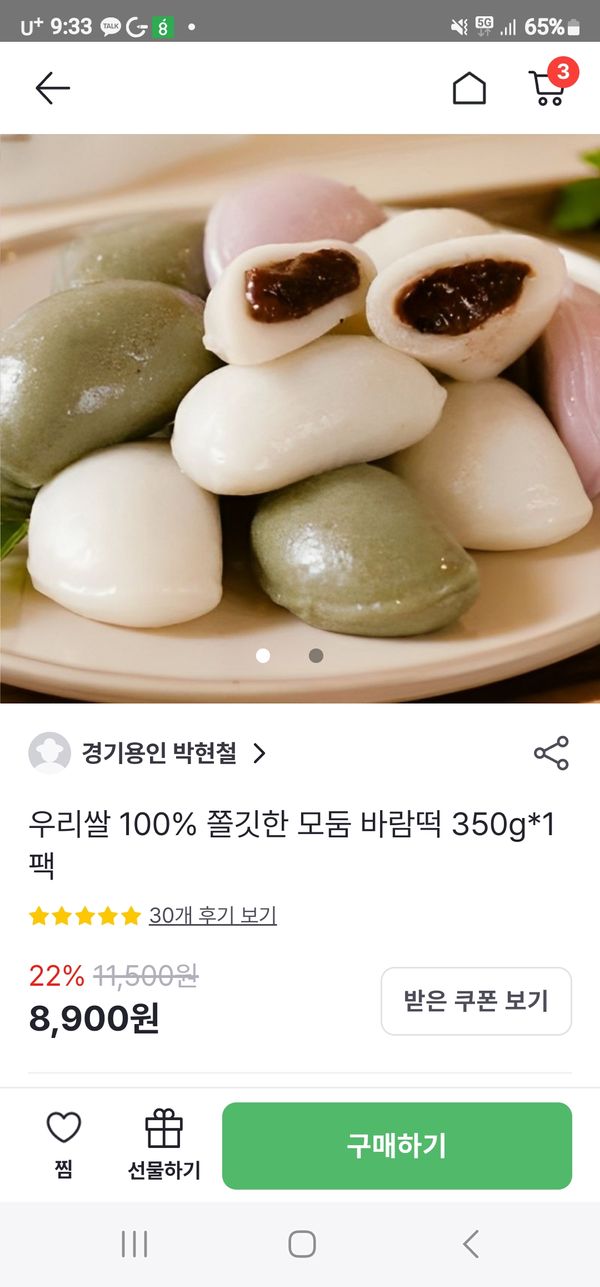Open the product image of 바람떡

[300, 400]
